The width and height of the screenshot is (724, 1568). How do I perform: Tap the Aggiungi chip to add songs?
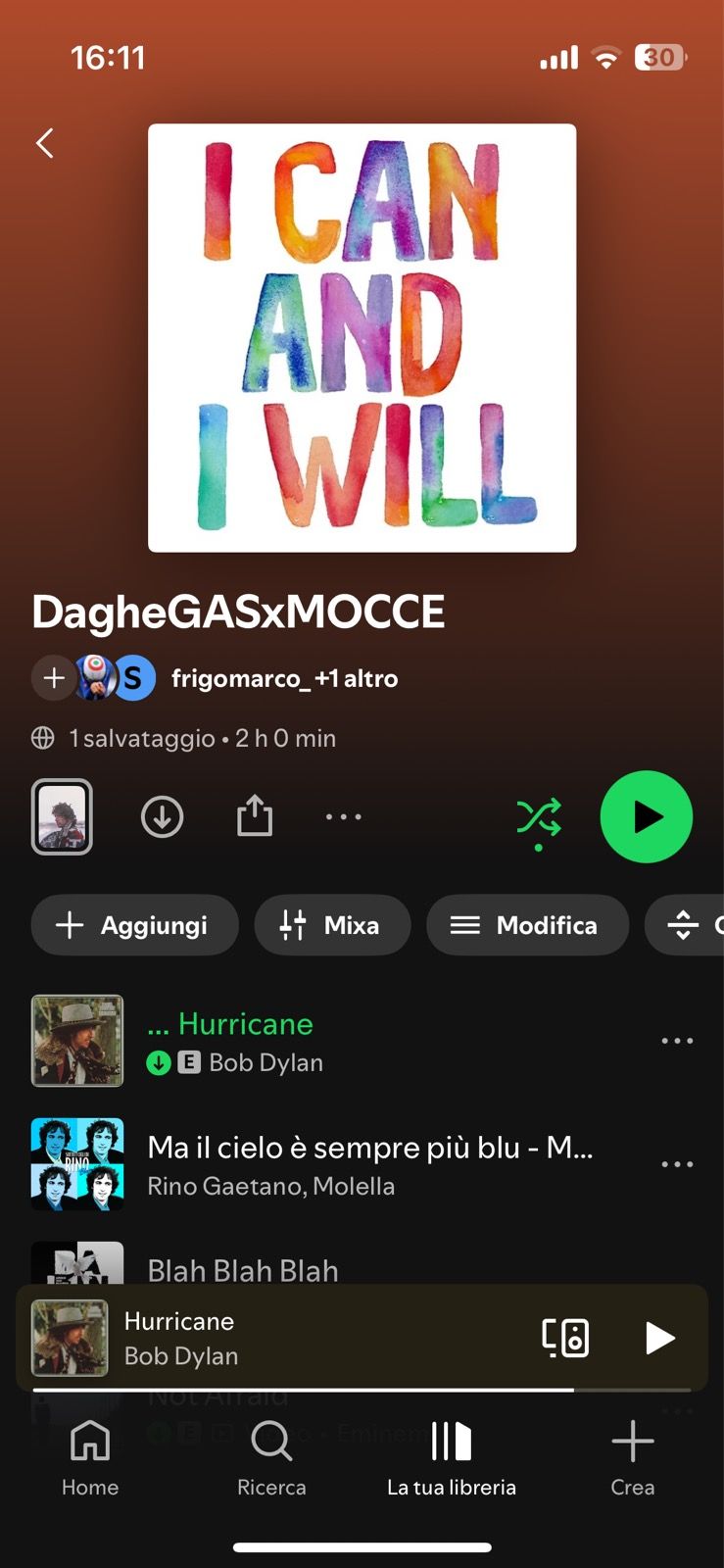coord(134,925)
